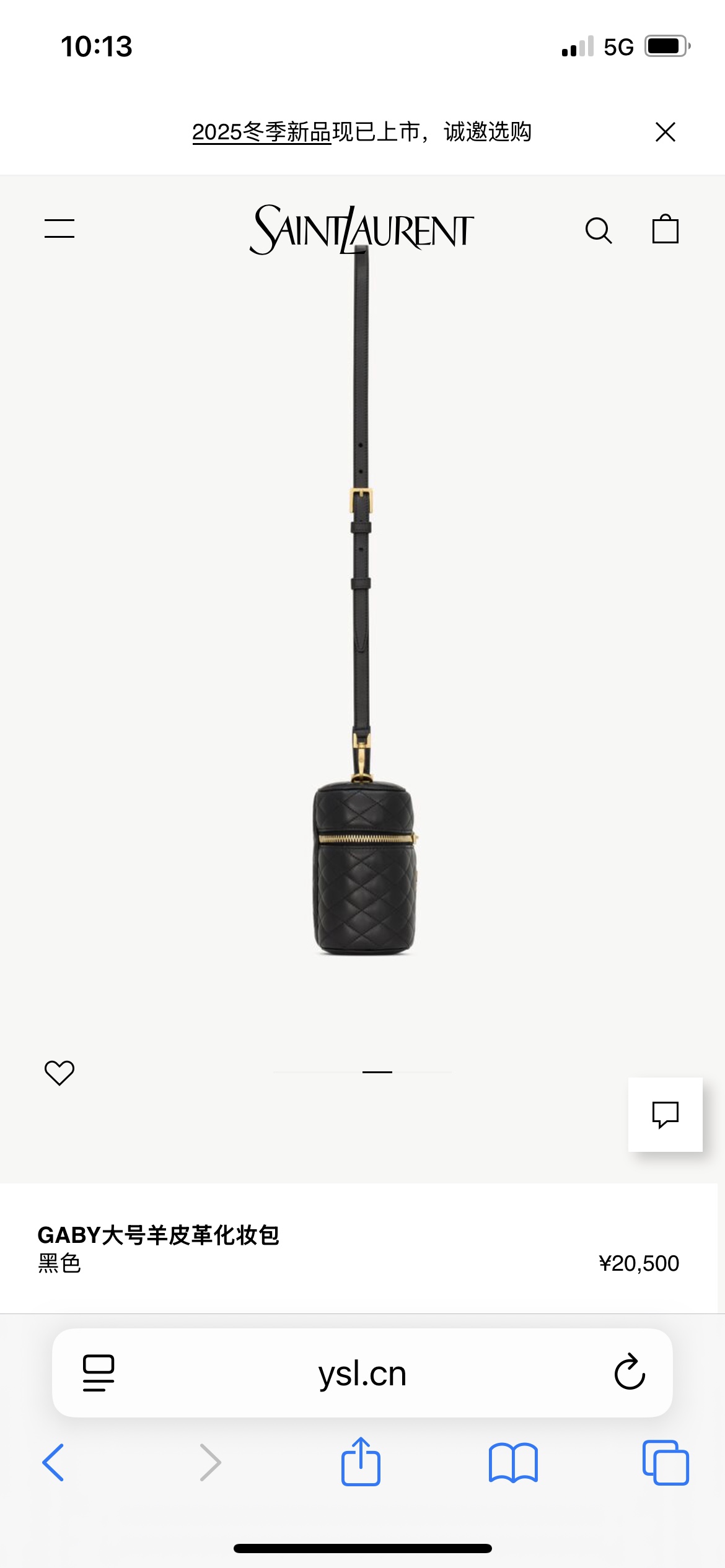Screen dimensions: 725x1568
Task: Open Safari page settings menu
Action: click(x=99, y=1374)
